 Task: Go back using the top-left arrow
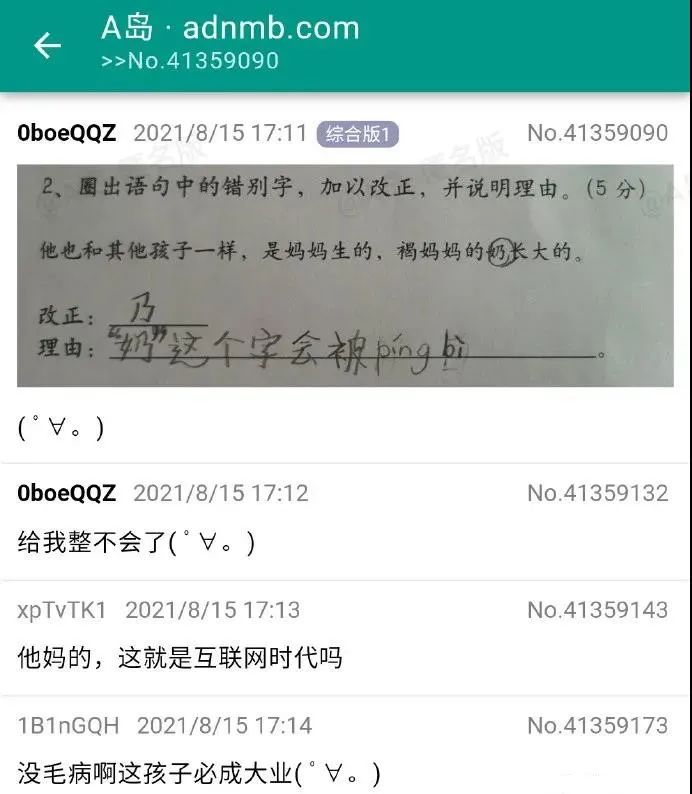[47, 45]
